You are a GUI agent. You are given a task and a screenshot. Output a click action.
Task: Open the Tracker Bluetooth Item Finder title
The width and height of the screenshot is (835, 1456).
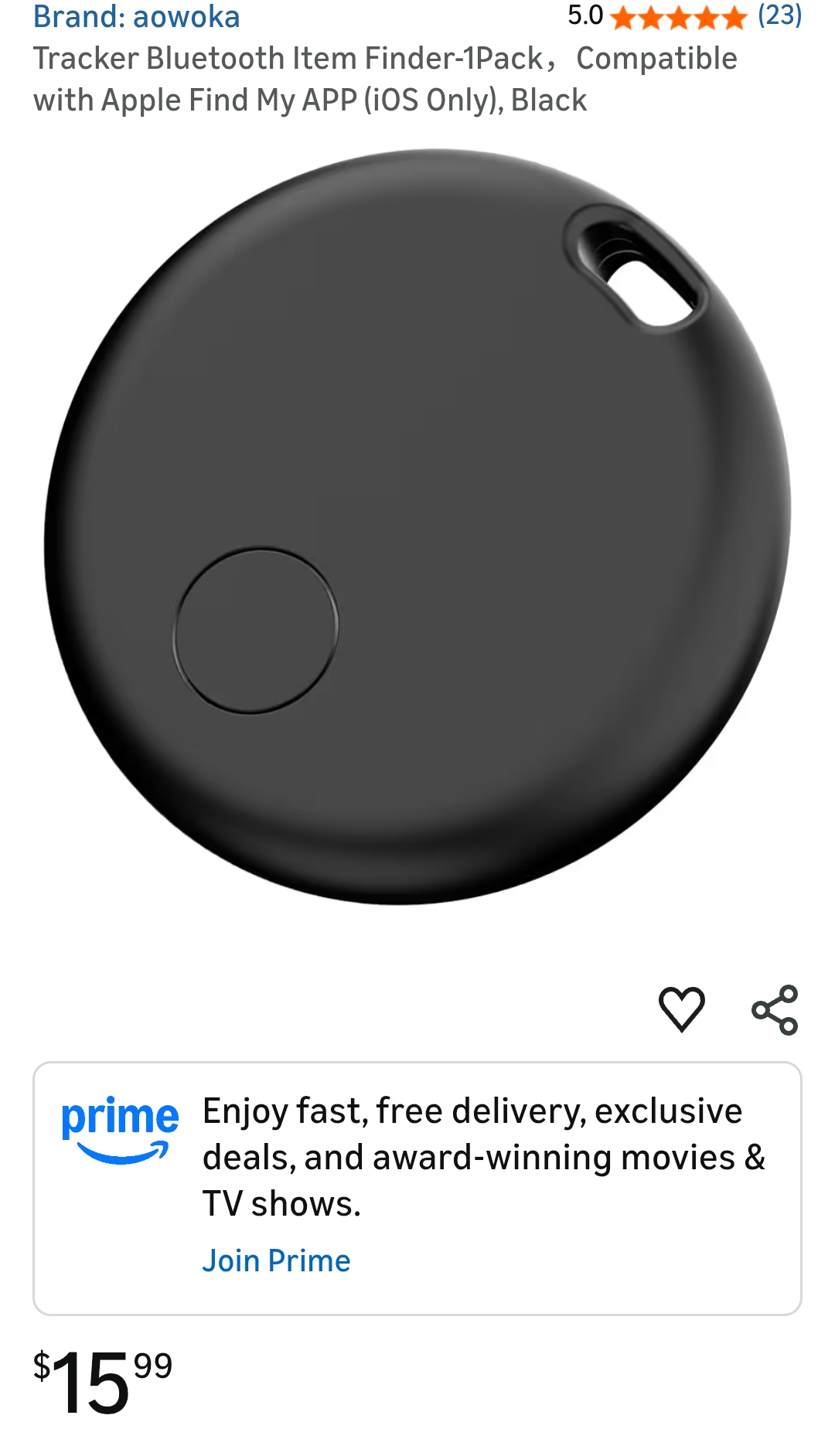click(x=385, y=77)
